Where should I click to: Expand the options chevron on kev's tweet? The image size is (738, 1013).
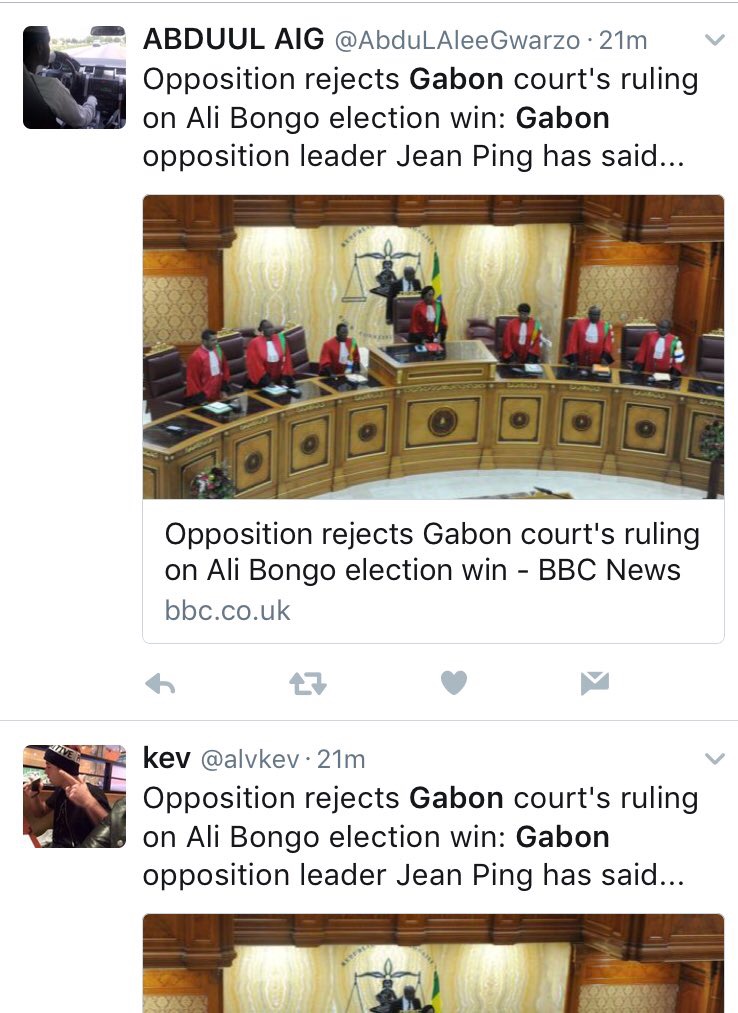(714, 760)
